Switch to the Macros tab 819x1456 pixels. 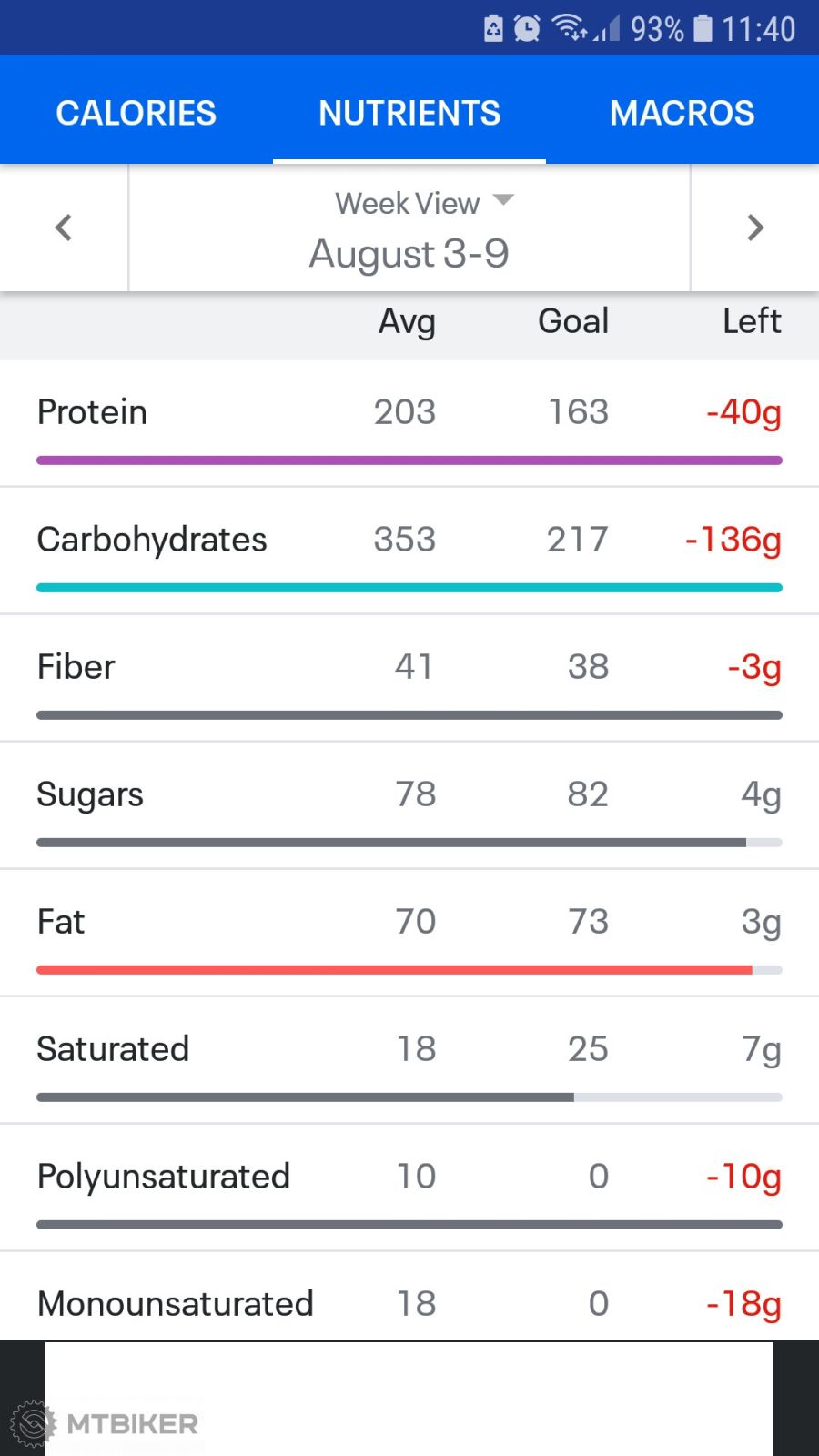tap(682, 111)
